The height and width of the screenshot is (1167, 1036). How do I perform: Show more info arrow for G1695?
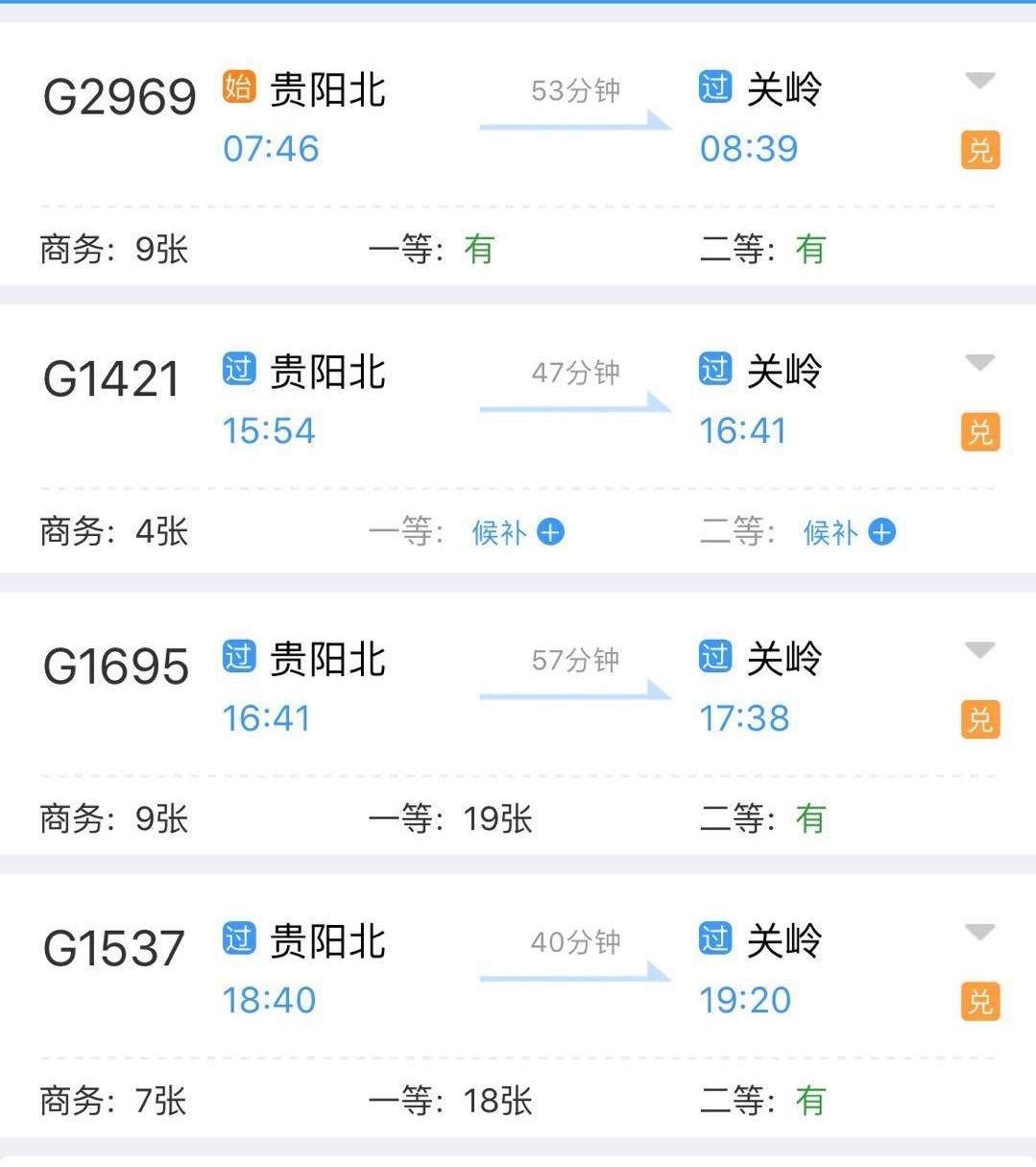979,651
